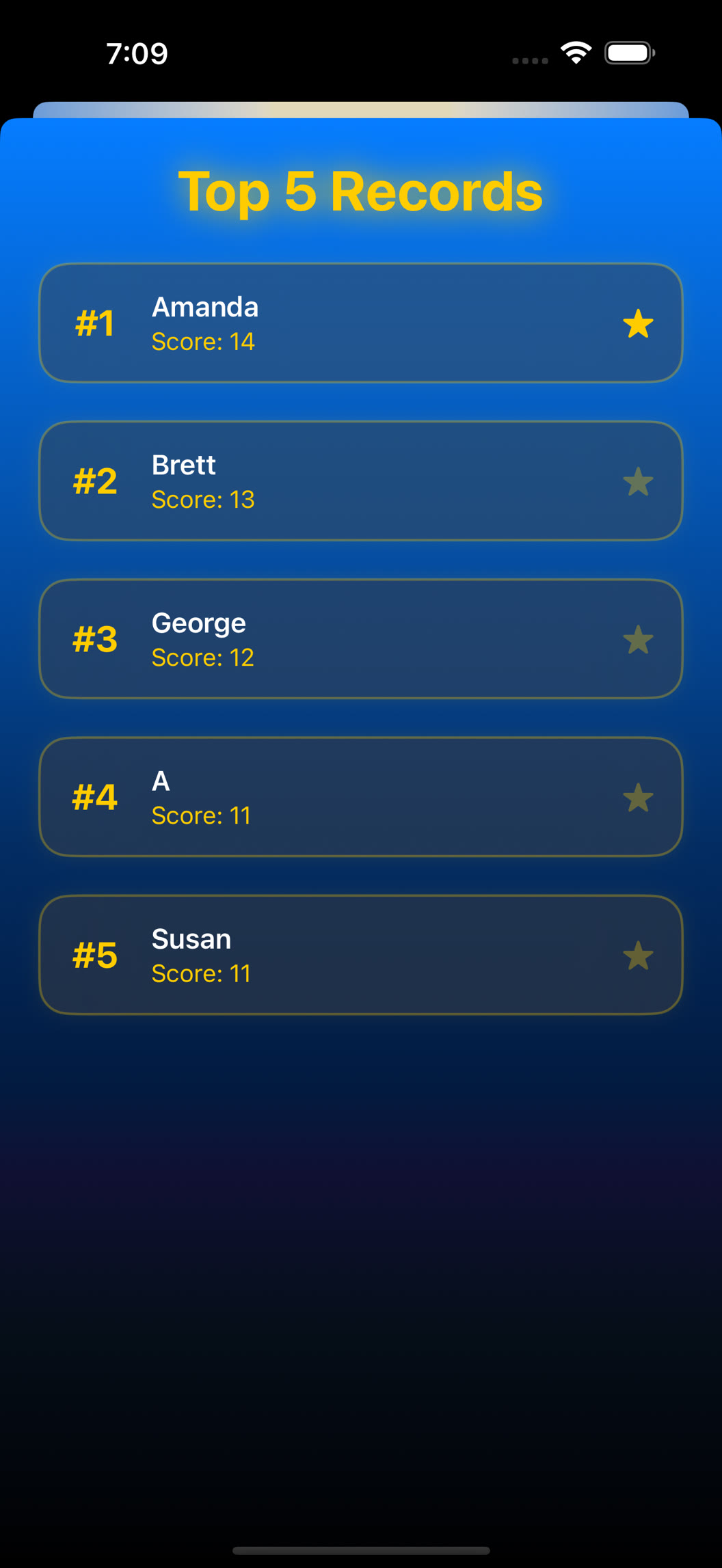Tap the Score: 14 text under Amanda
Viewport: 722px width, 1568px height.
203,341
